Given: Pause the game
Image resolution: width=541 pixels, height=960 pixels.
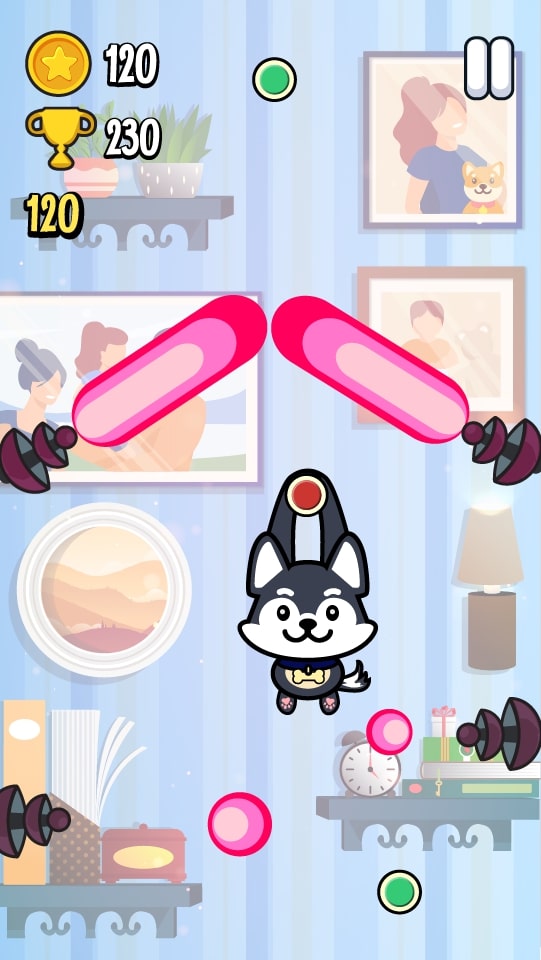Looking at the screenshot, I should tap(489, 68).
